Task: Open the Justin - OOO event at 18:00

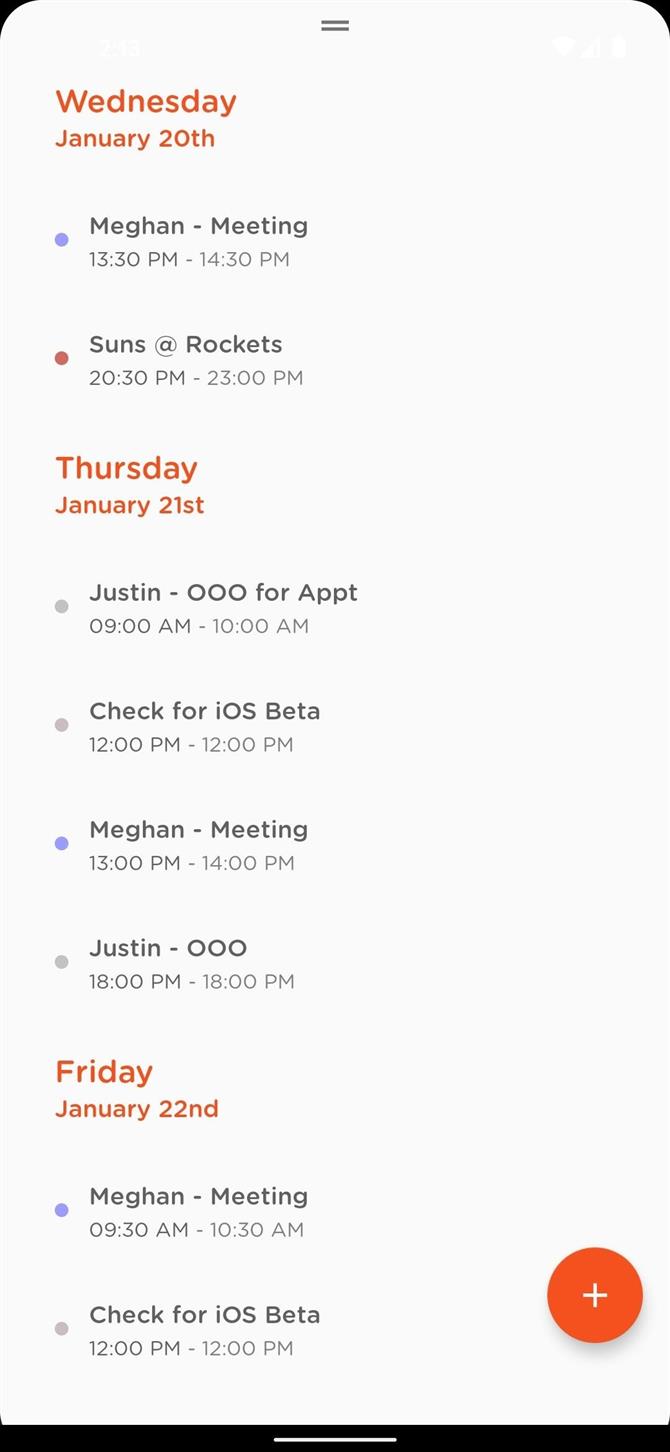Action: click(335, 963)
